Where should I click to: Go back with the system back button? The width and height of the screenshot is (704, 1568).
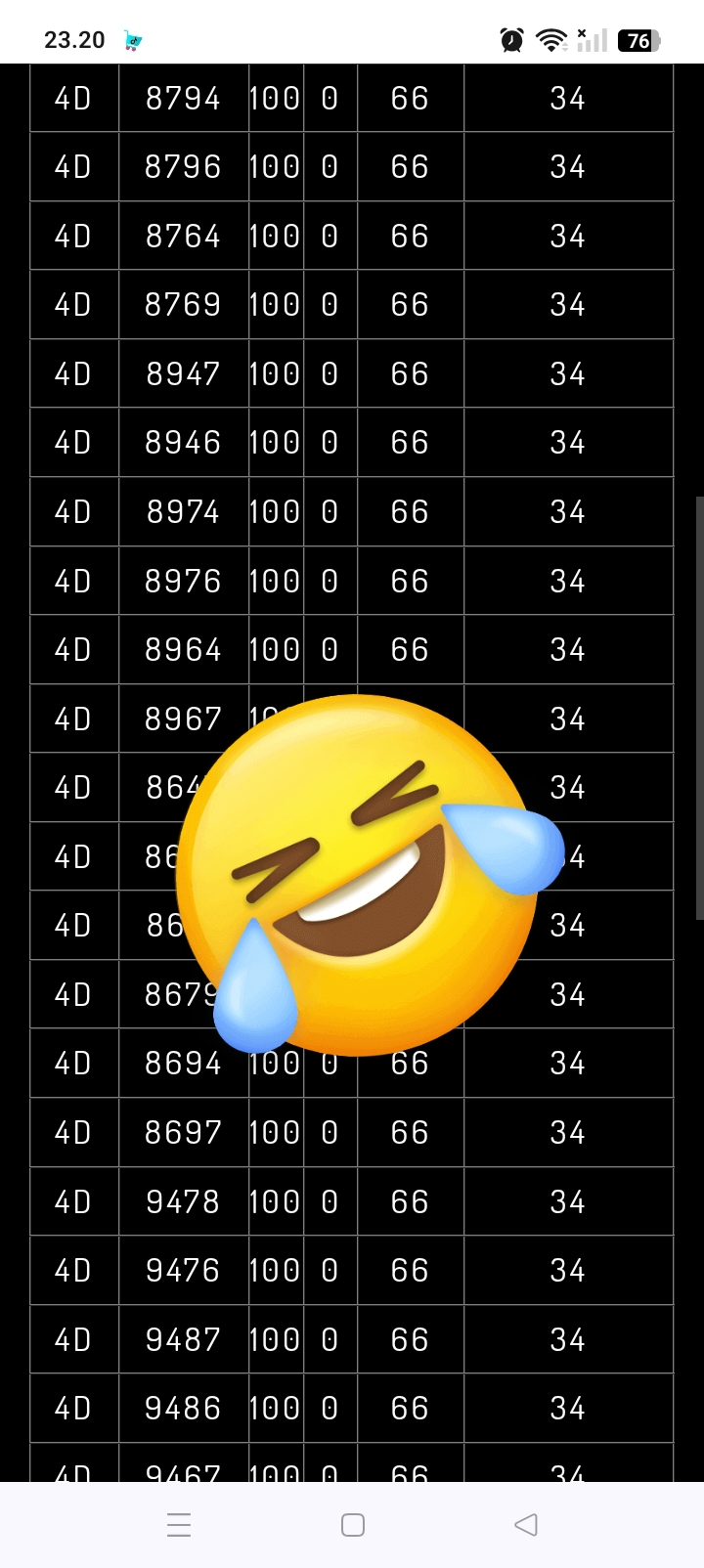pos(526,1524)
